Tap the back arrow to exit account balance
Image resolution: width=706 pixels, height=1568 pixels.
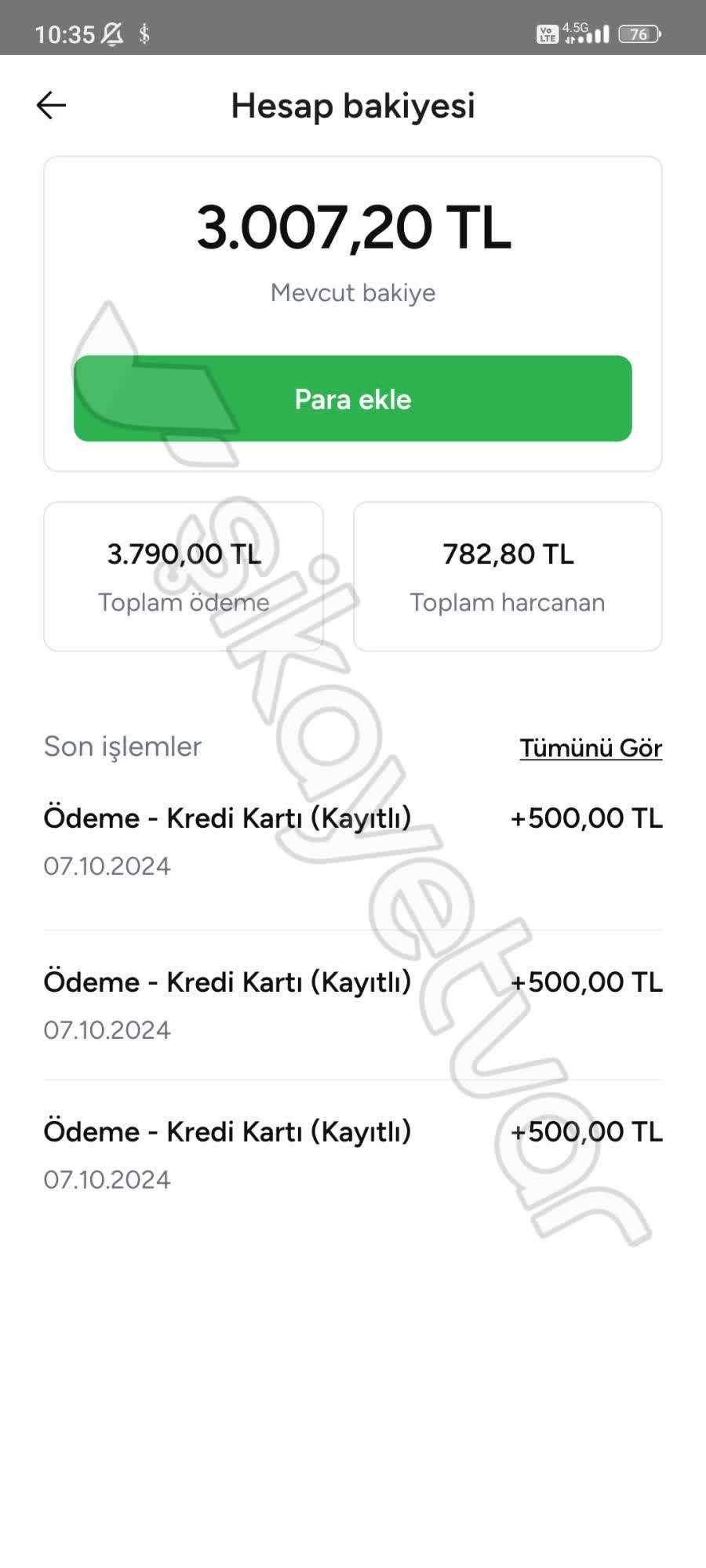tap(49, 105)
